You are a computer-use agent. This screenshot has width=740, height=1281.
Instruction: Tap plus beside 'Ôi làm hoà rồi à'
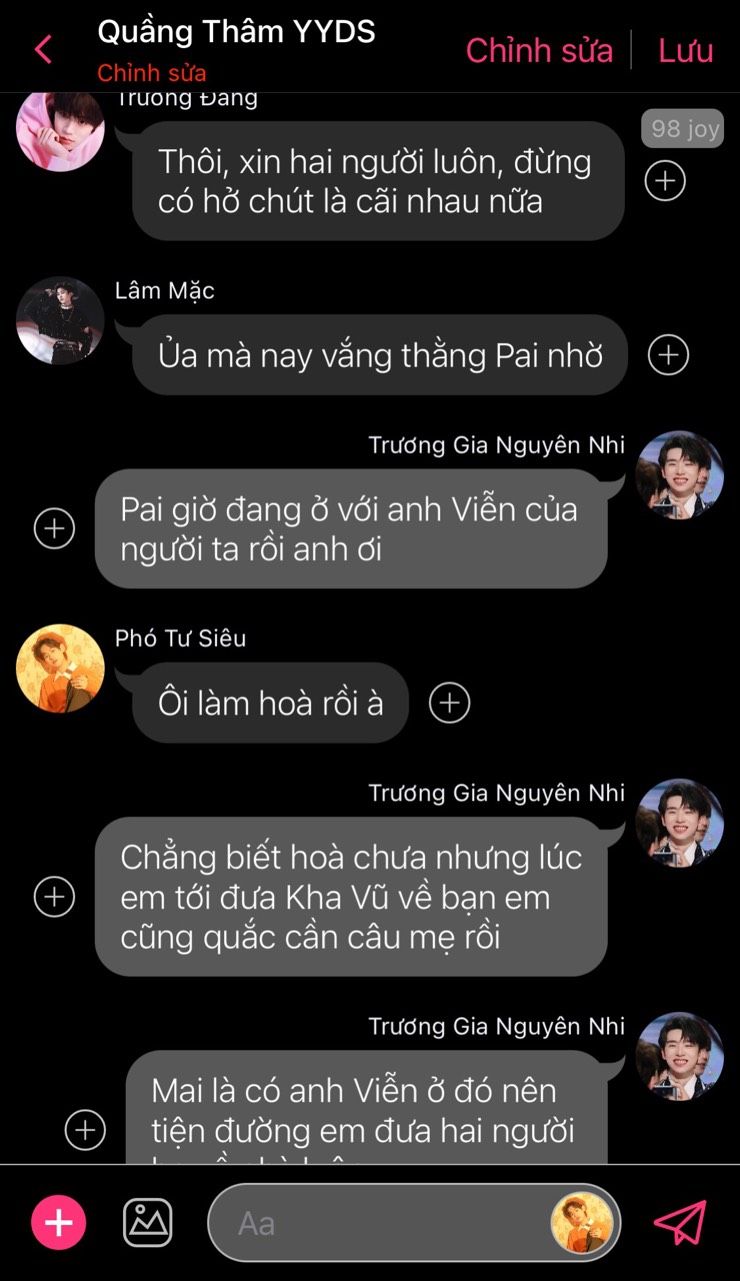[x=449, y=703]
